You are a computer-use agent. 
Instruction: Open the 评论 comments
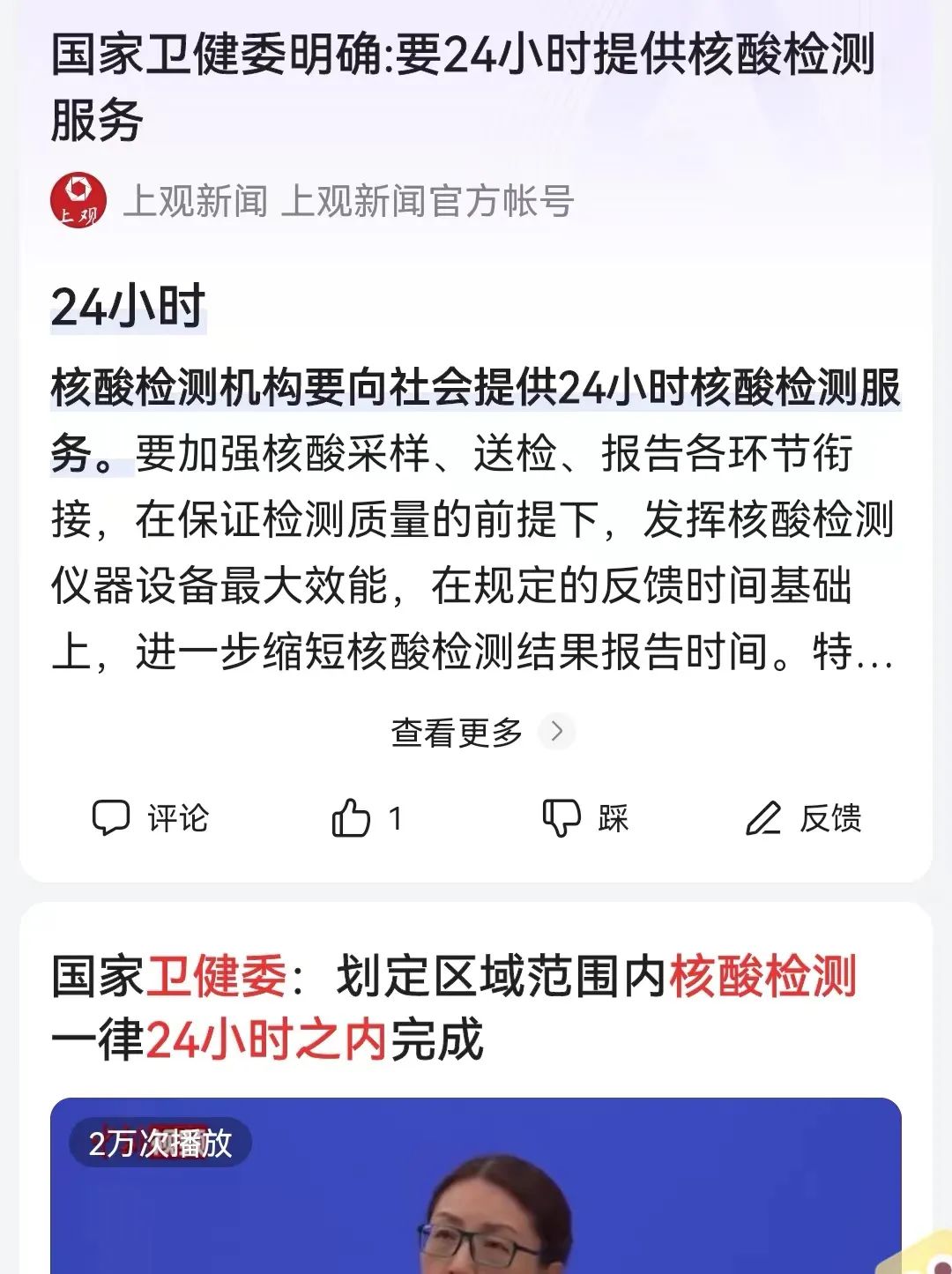point(151,818)
